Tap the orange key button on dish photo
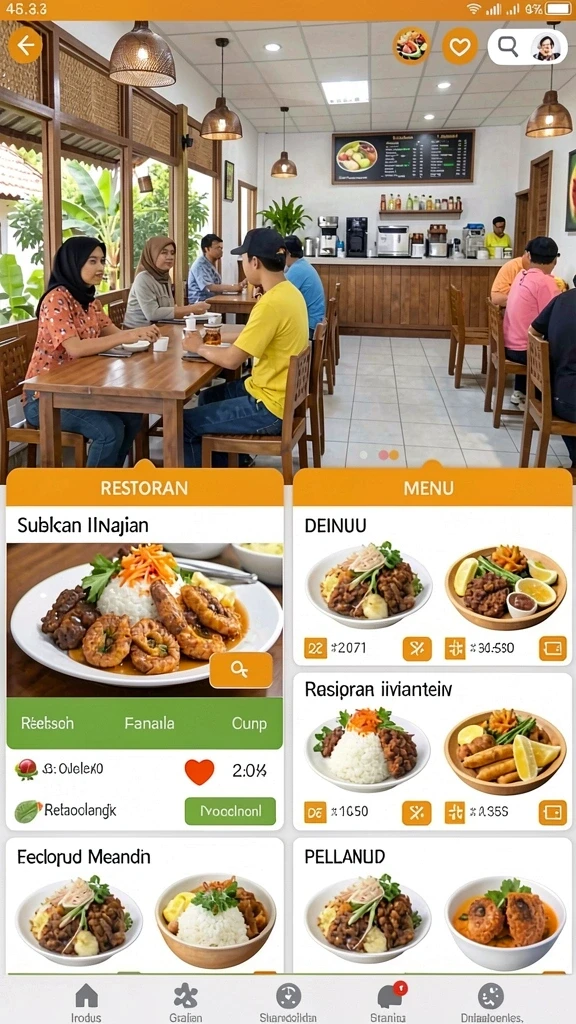576x1024 pixels. 241,669
